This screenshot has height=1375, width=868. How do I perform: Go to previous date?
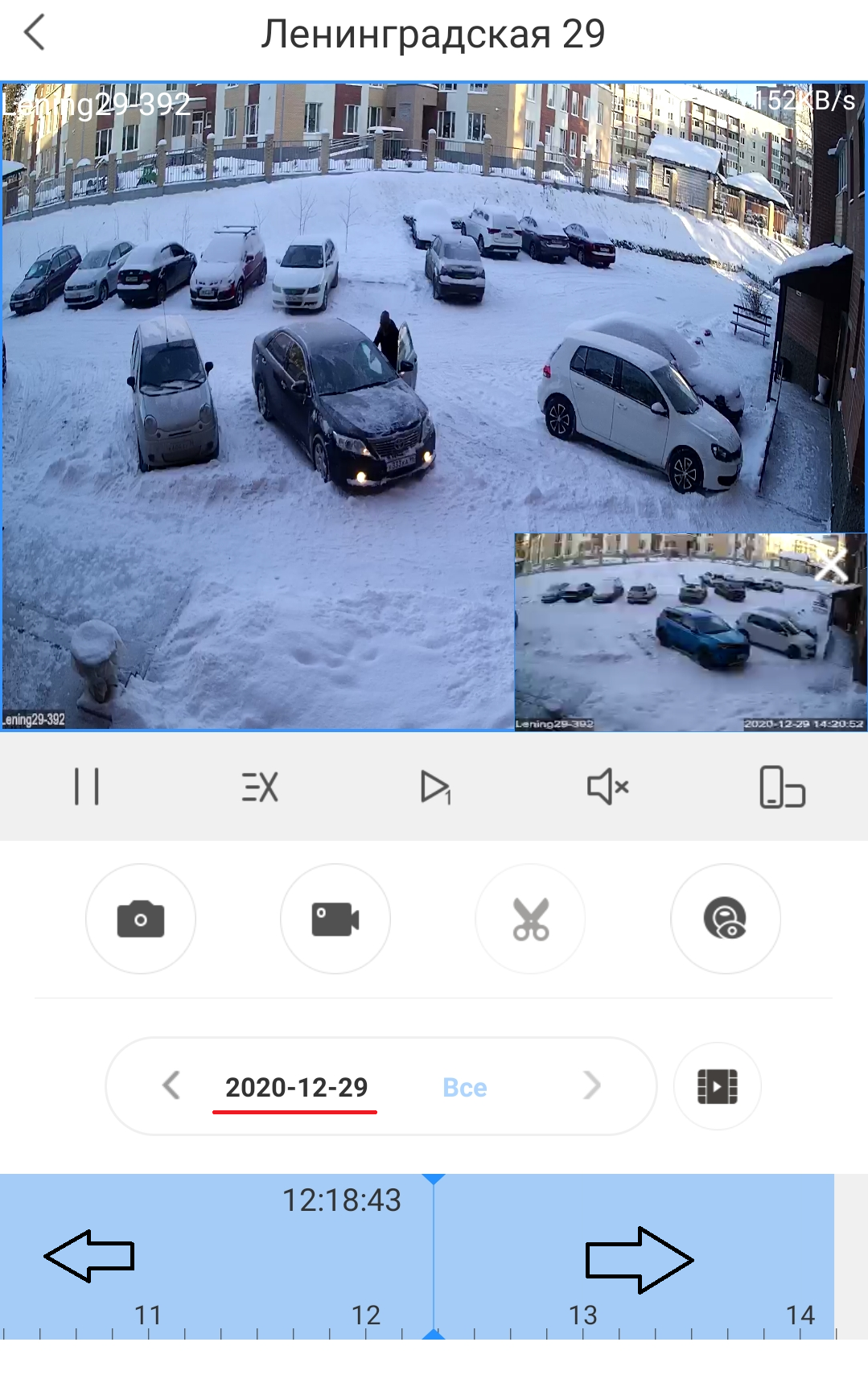pyautogui.click(x=171, y=1085)
